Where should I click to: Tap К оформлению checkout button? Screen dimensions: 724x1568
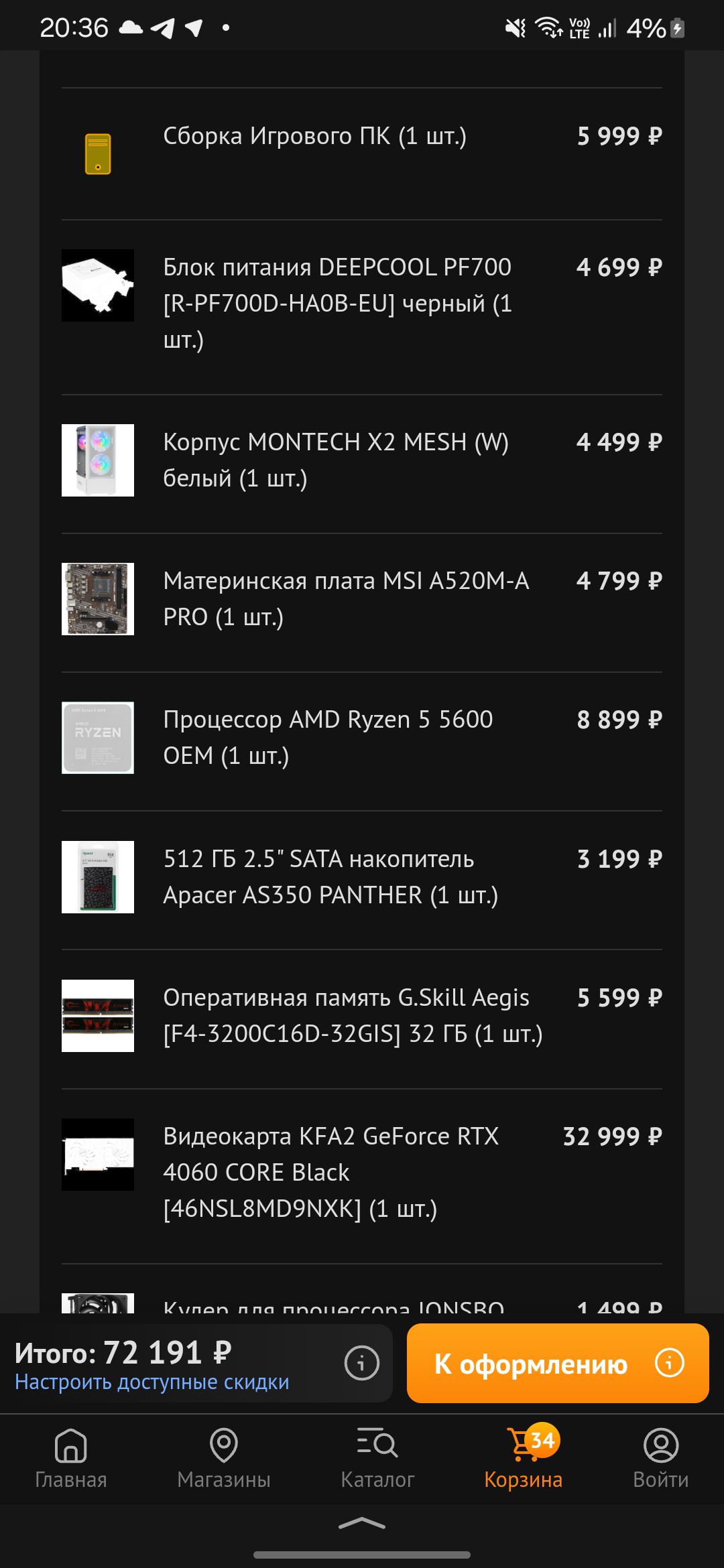[x=531, y=1364]
